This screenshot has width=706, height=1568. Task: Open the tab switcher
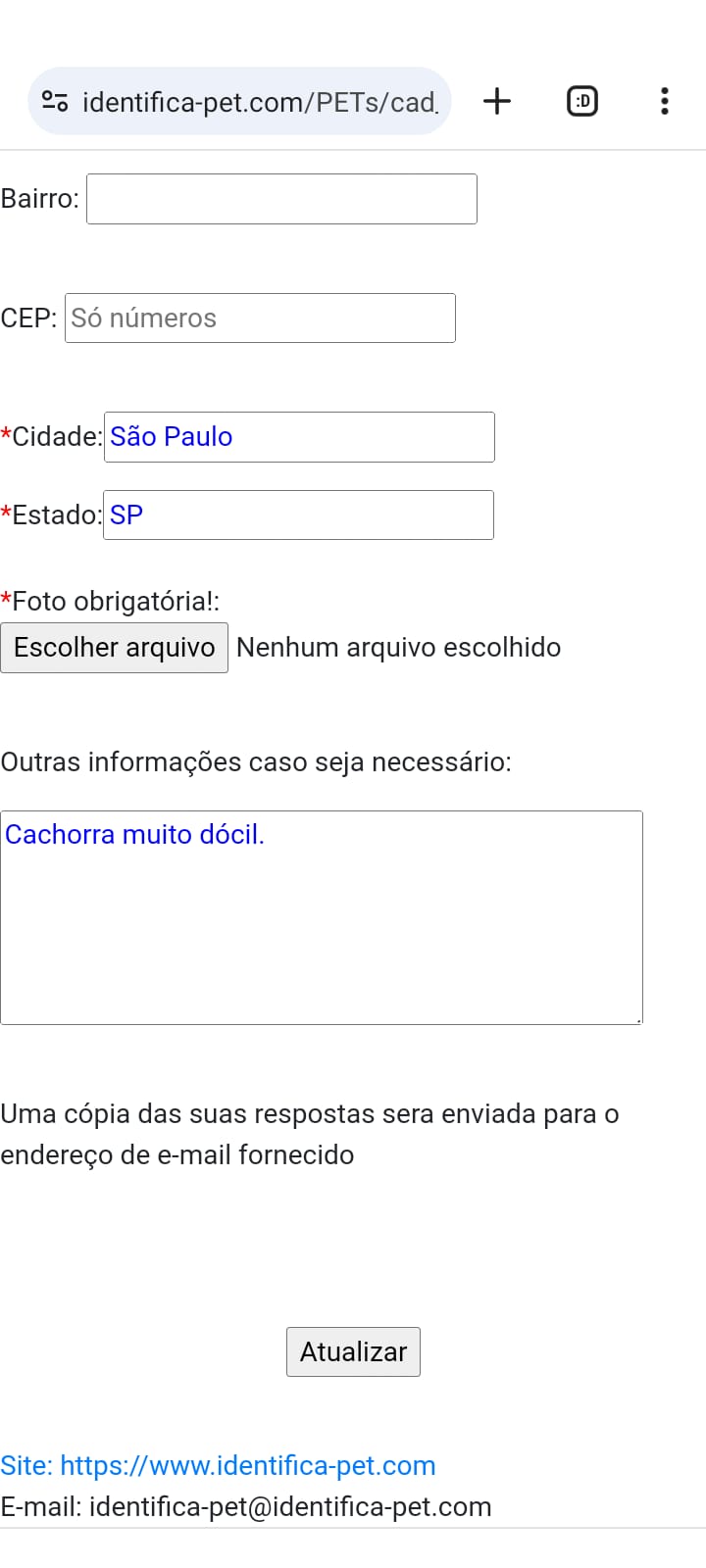582,101
